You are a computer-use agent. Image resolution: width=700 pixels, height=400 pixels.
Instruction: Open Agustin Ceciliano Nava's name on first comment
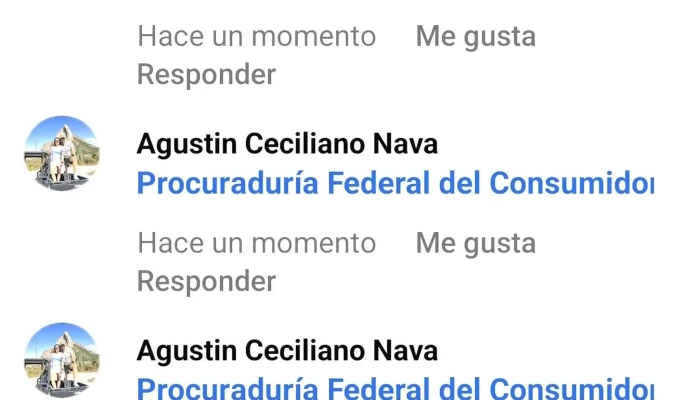click(287, 145)
